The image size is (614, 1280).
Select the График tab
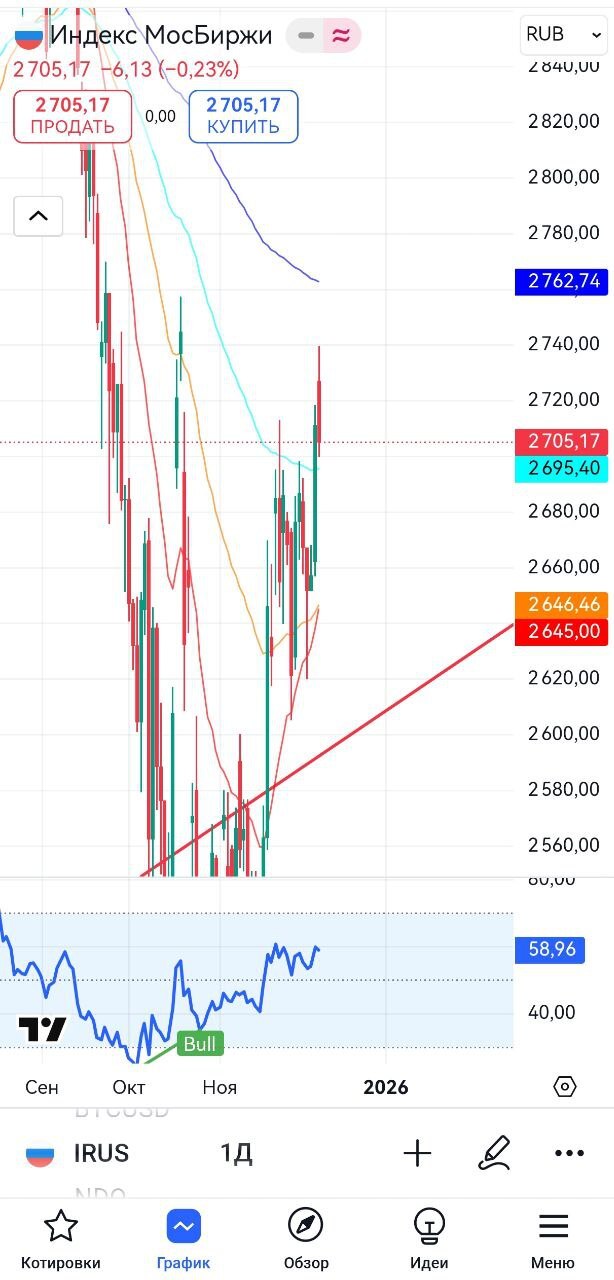184,1238
